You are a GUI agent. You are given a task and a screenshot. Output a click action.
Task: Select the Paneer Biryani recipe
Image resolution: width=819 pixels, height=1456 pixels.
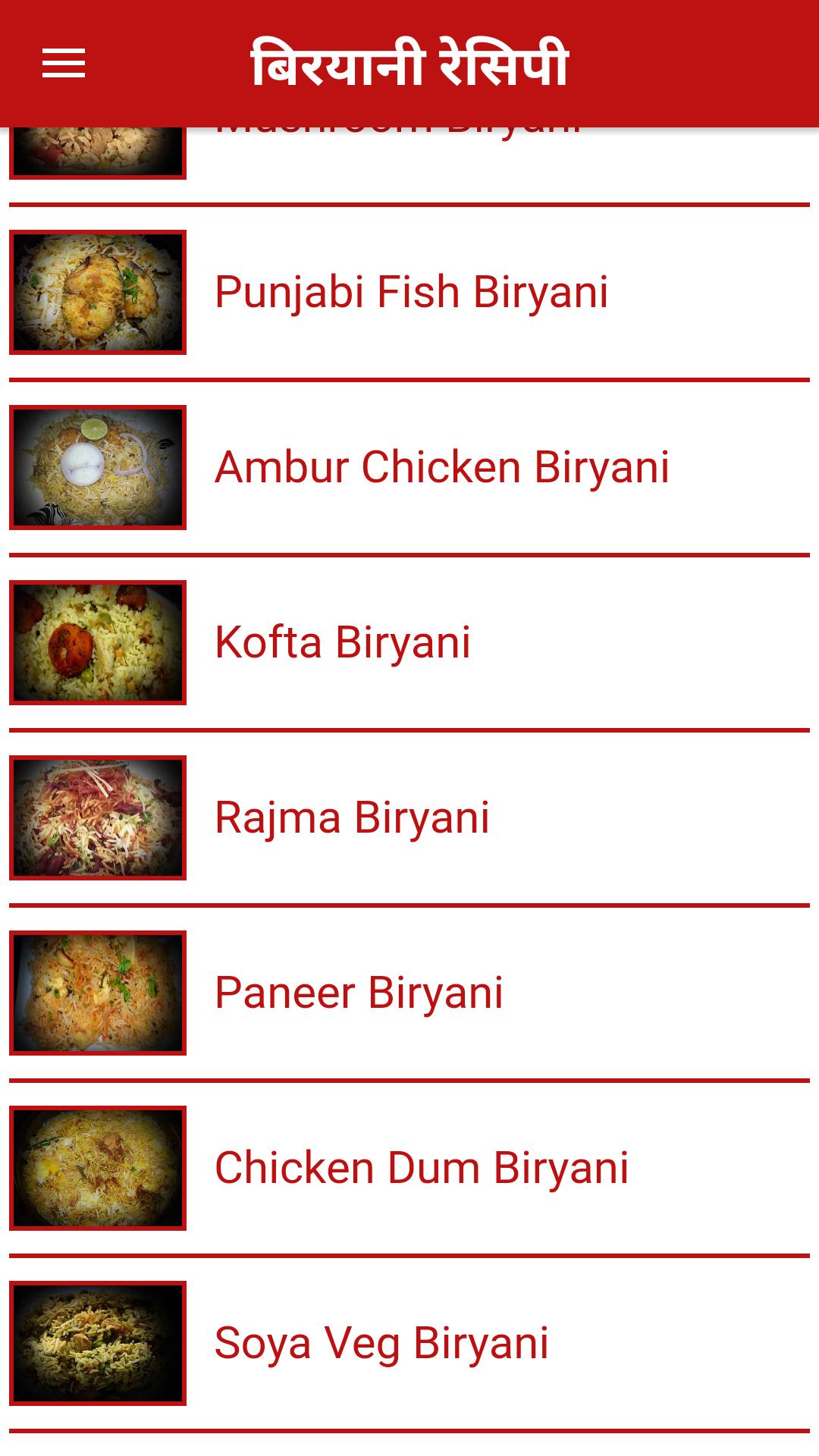pos(359,991)
